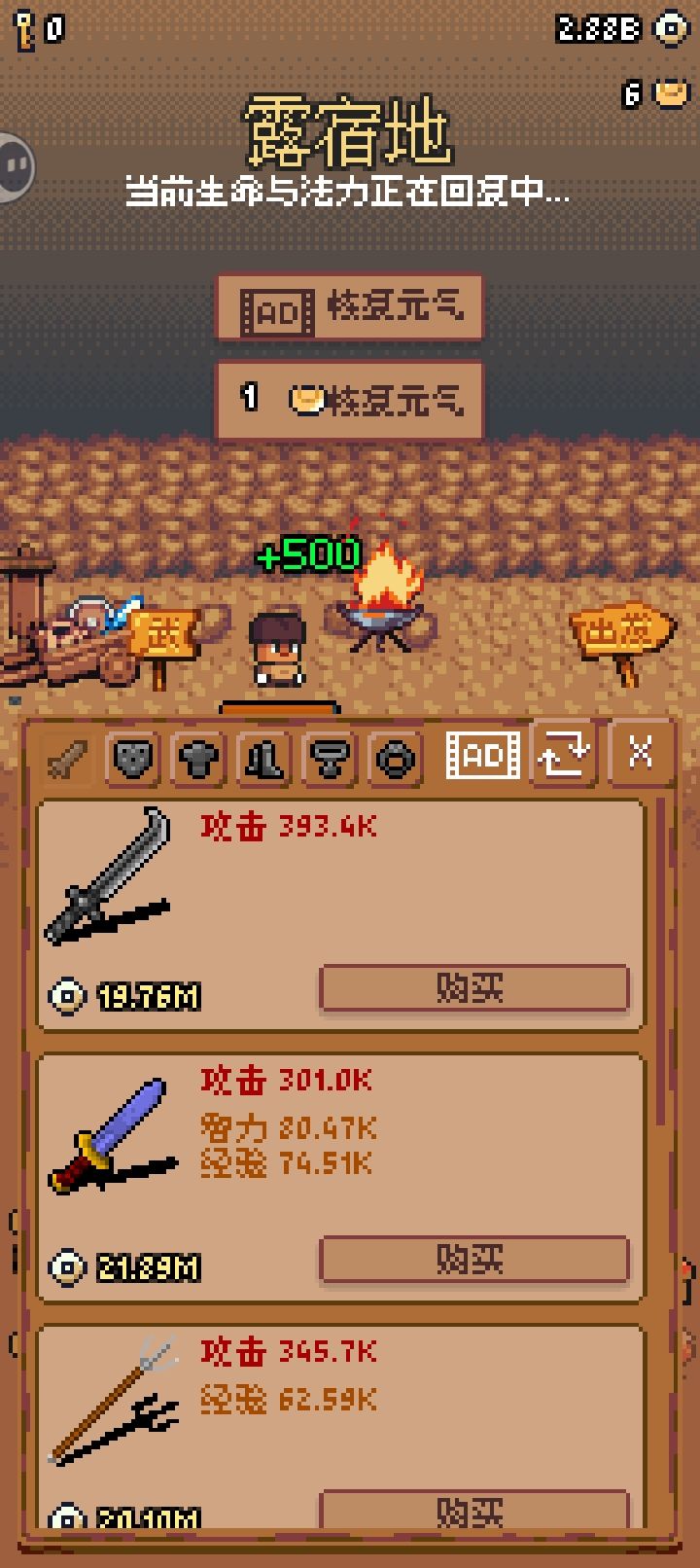Screen dimensions: 700x1568
Task: Tap the 1 bun 恢复元气 button
Action: [x=348, y=399]
